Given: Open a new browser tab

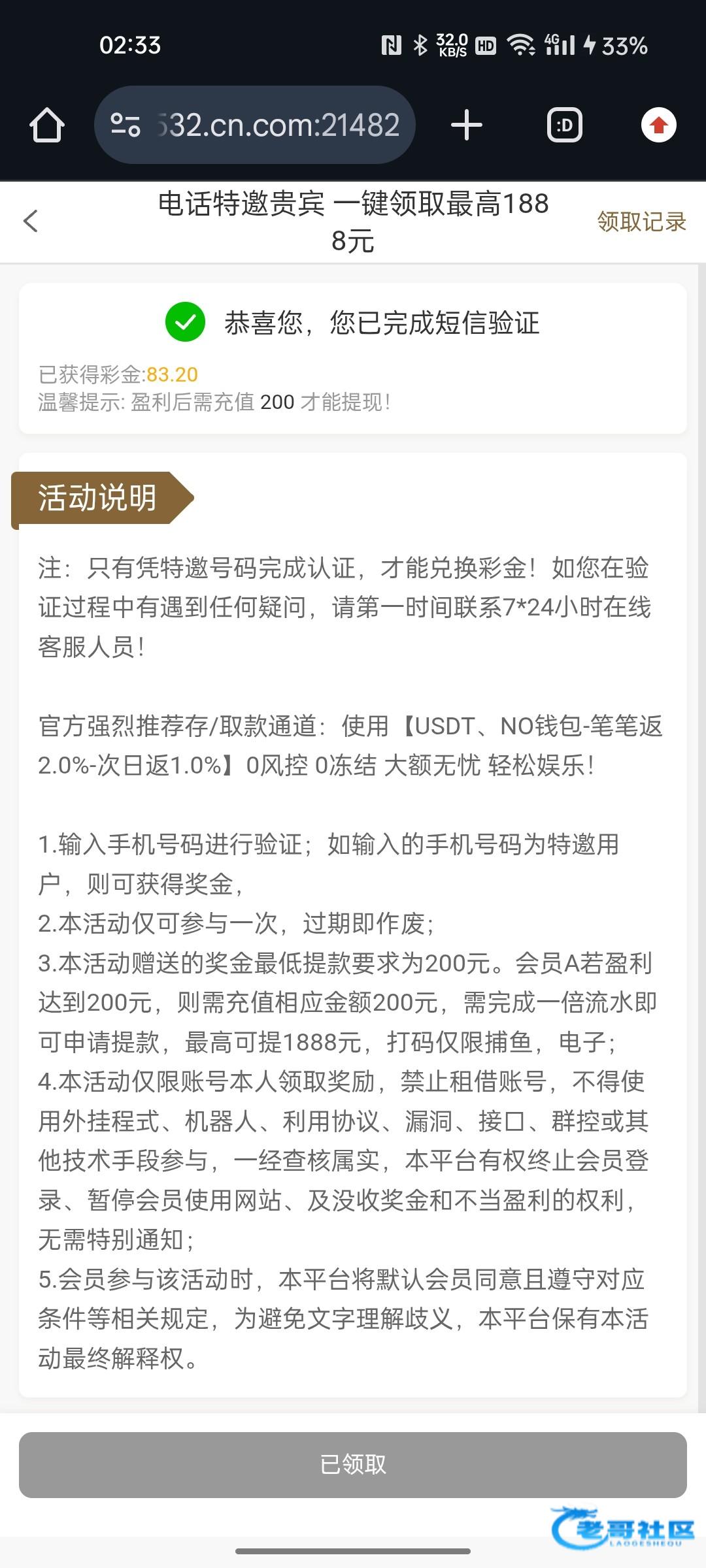Looking at the screenshot, I should point(466,125).
